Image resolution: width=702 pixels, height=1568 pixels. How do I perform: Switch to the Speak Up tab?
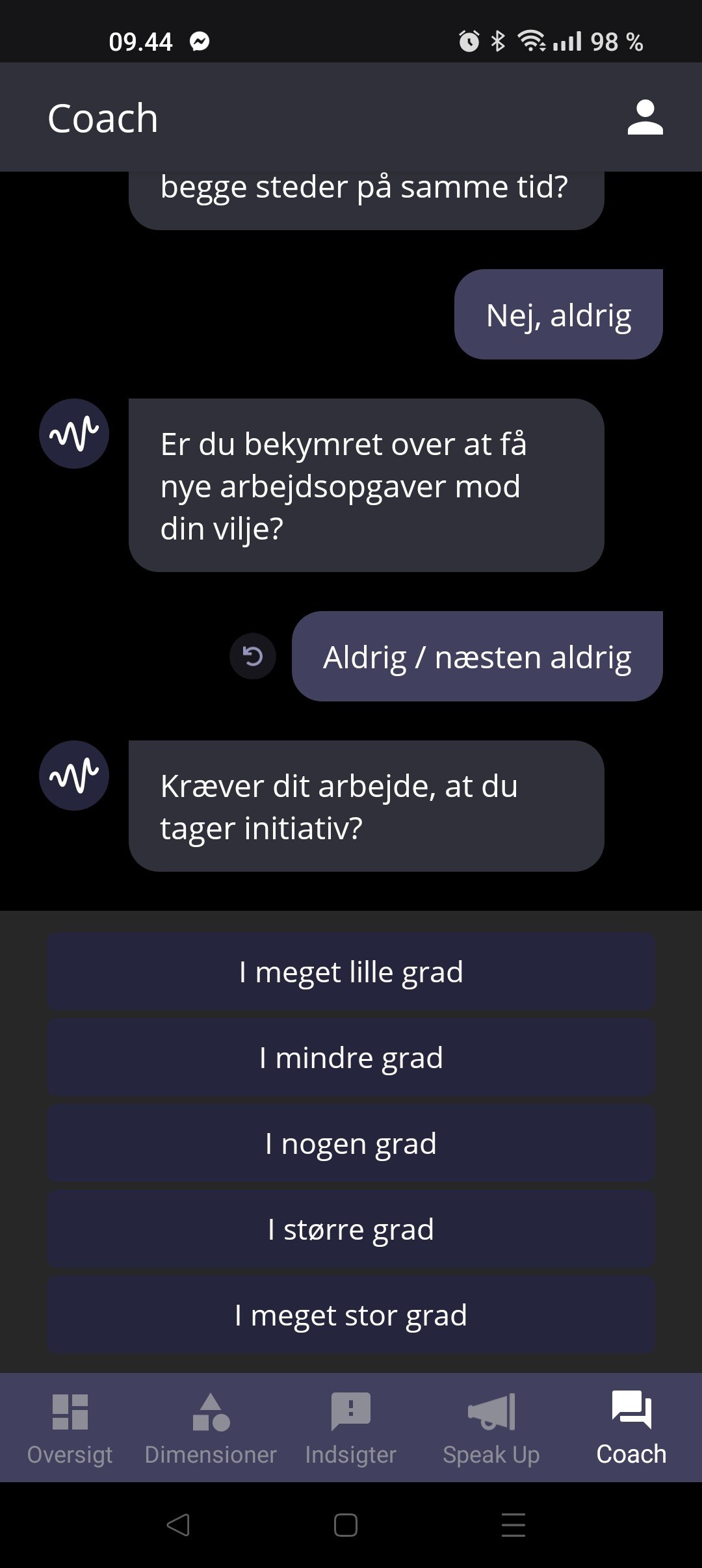pos(491,1428)
